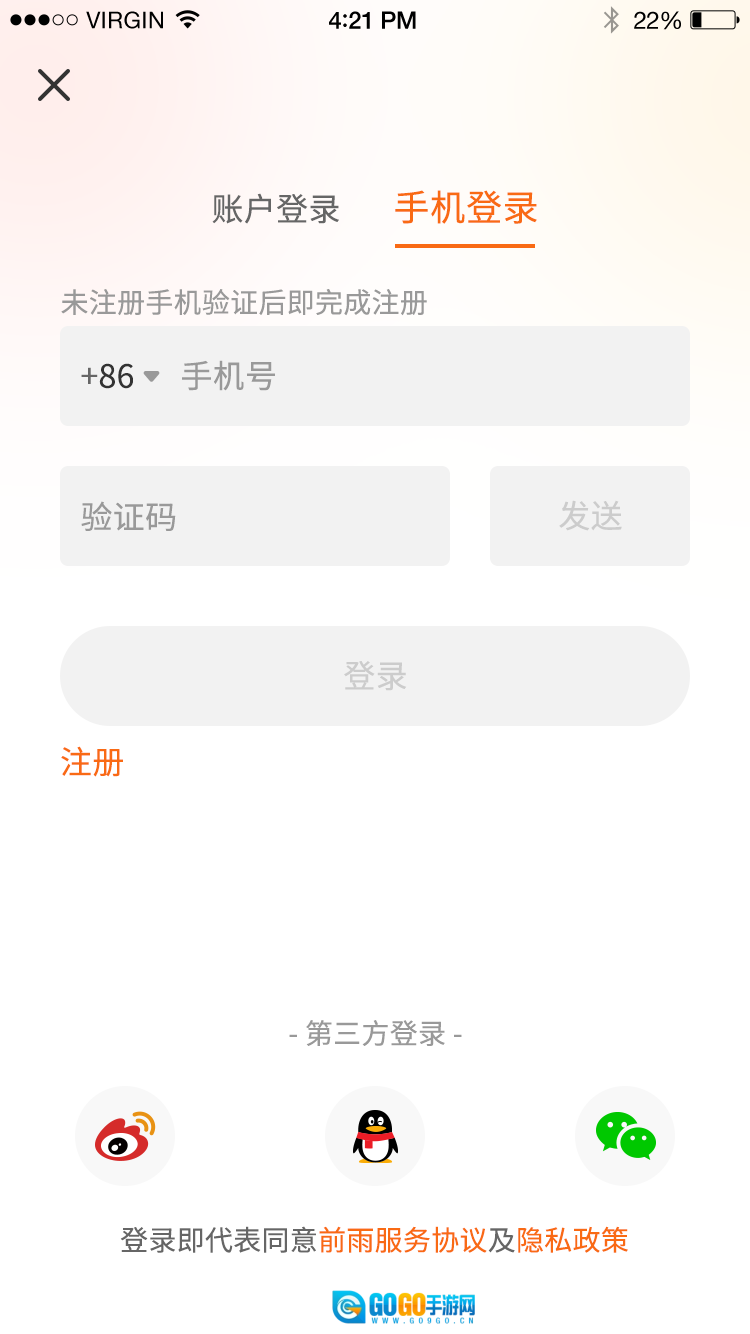Open the 前雨服务协议 service agreement

click(x=402, y=1240)
